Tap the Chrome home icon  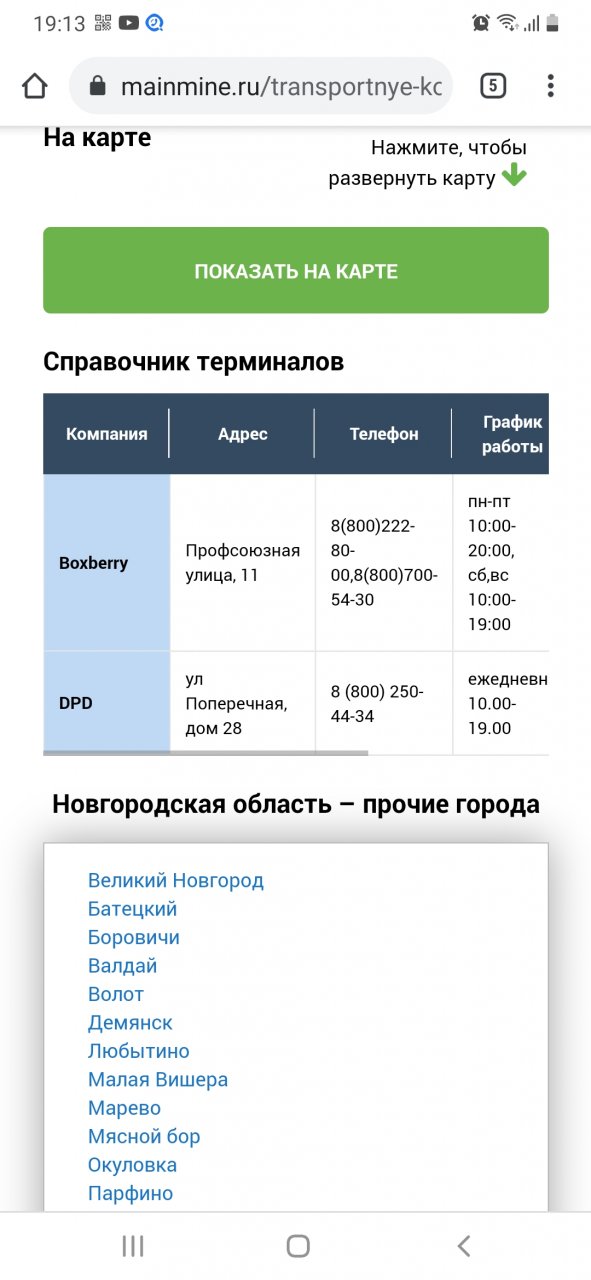pos(35,86)
